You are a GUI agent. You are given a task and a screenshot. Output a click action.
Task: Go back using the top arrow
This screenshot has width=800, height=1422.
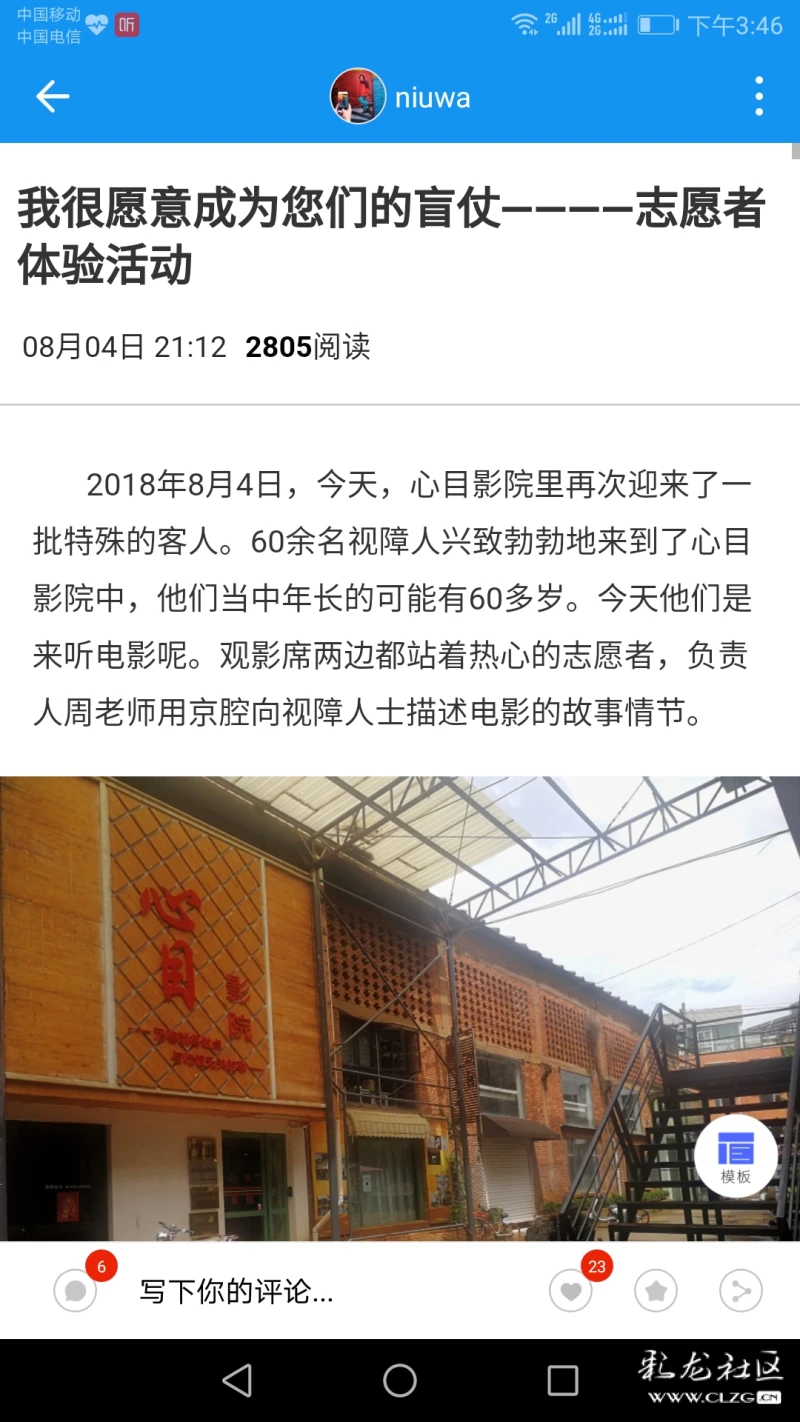tap(52, 97)
